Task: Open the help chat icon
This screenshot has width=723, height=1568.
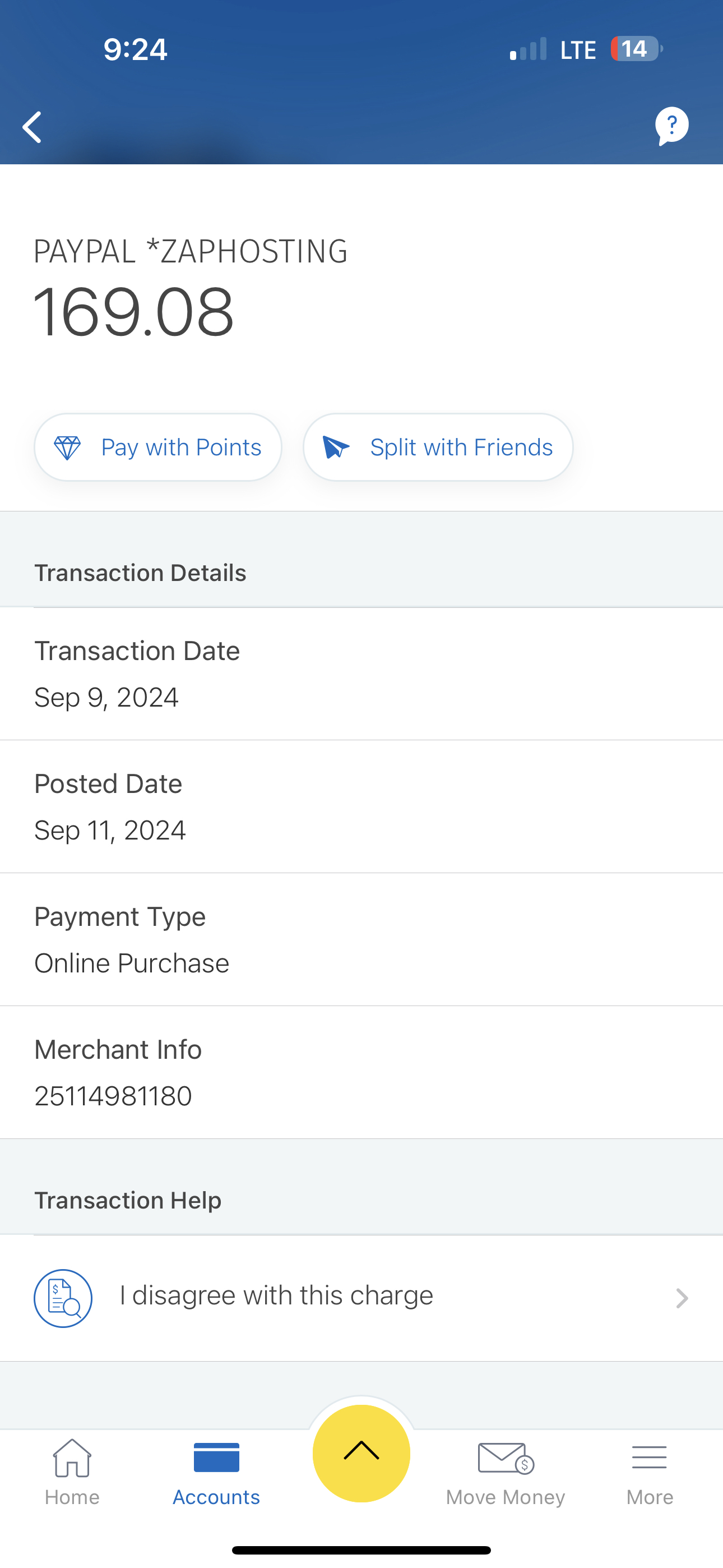Action: (x=671, y=126)
